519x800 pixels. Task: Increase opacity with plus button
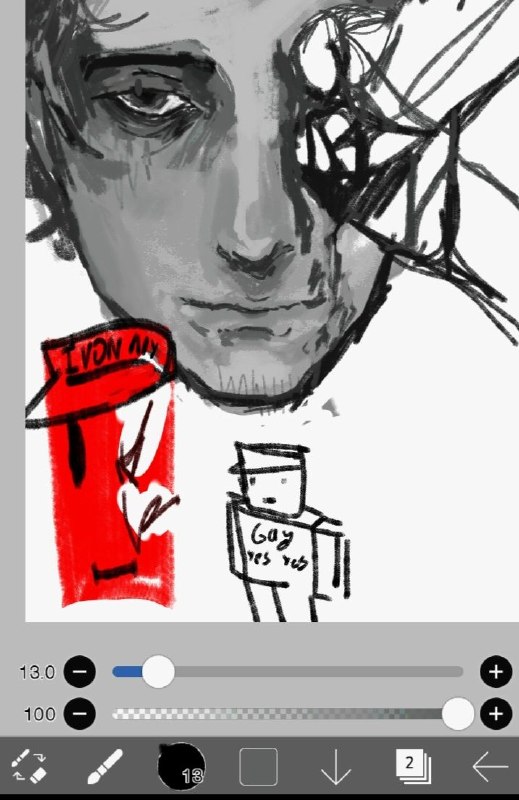point(496,713)
